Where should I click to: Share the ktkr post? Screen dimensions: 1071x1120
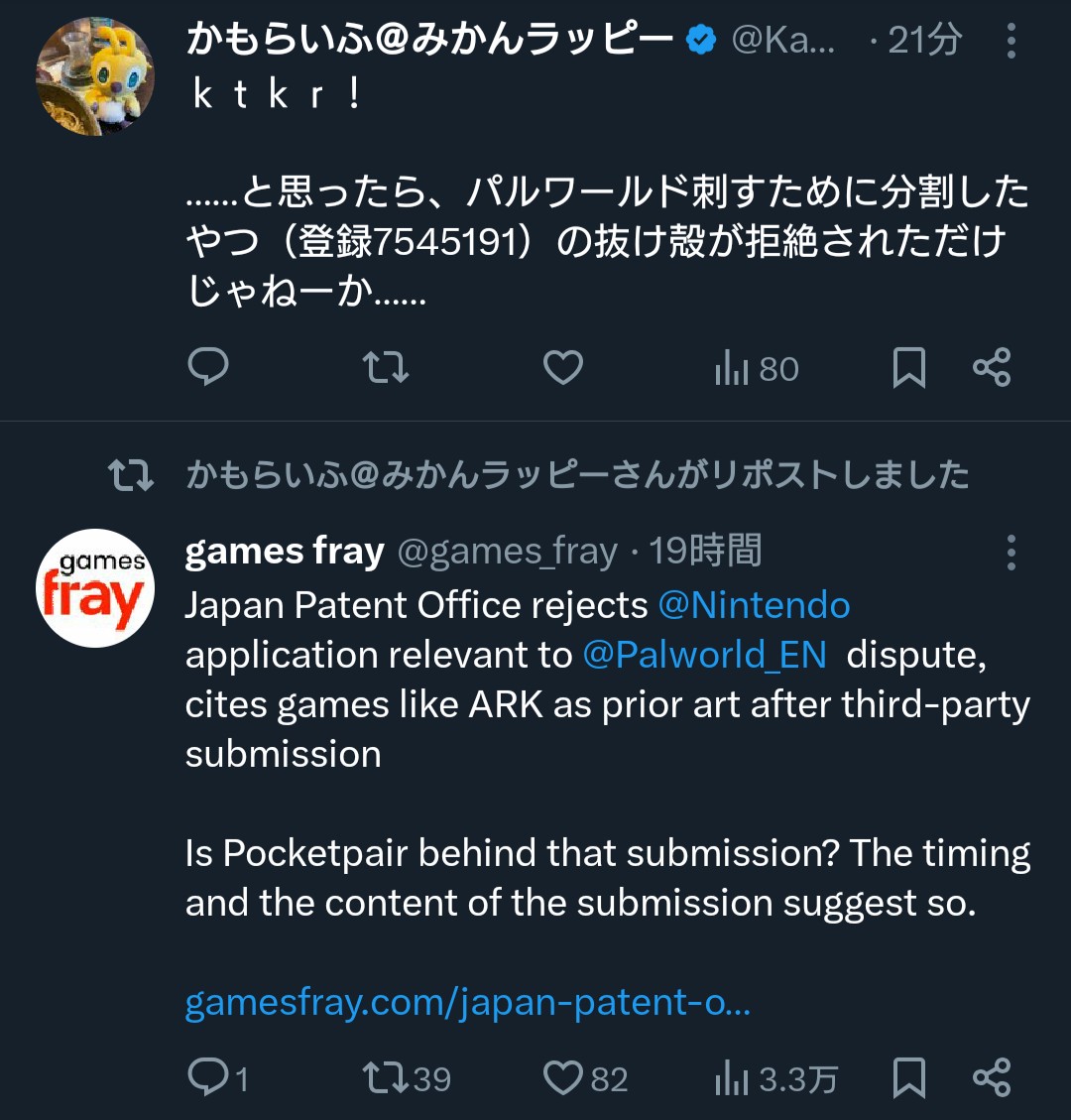(x=992, y=368)
